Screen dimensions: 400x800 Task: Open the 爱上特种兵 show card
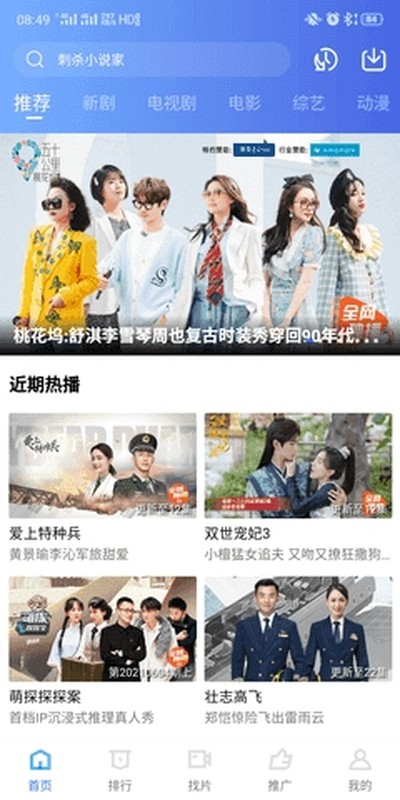(103, 487)
